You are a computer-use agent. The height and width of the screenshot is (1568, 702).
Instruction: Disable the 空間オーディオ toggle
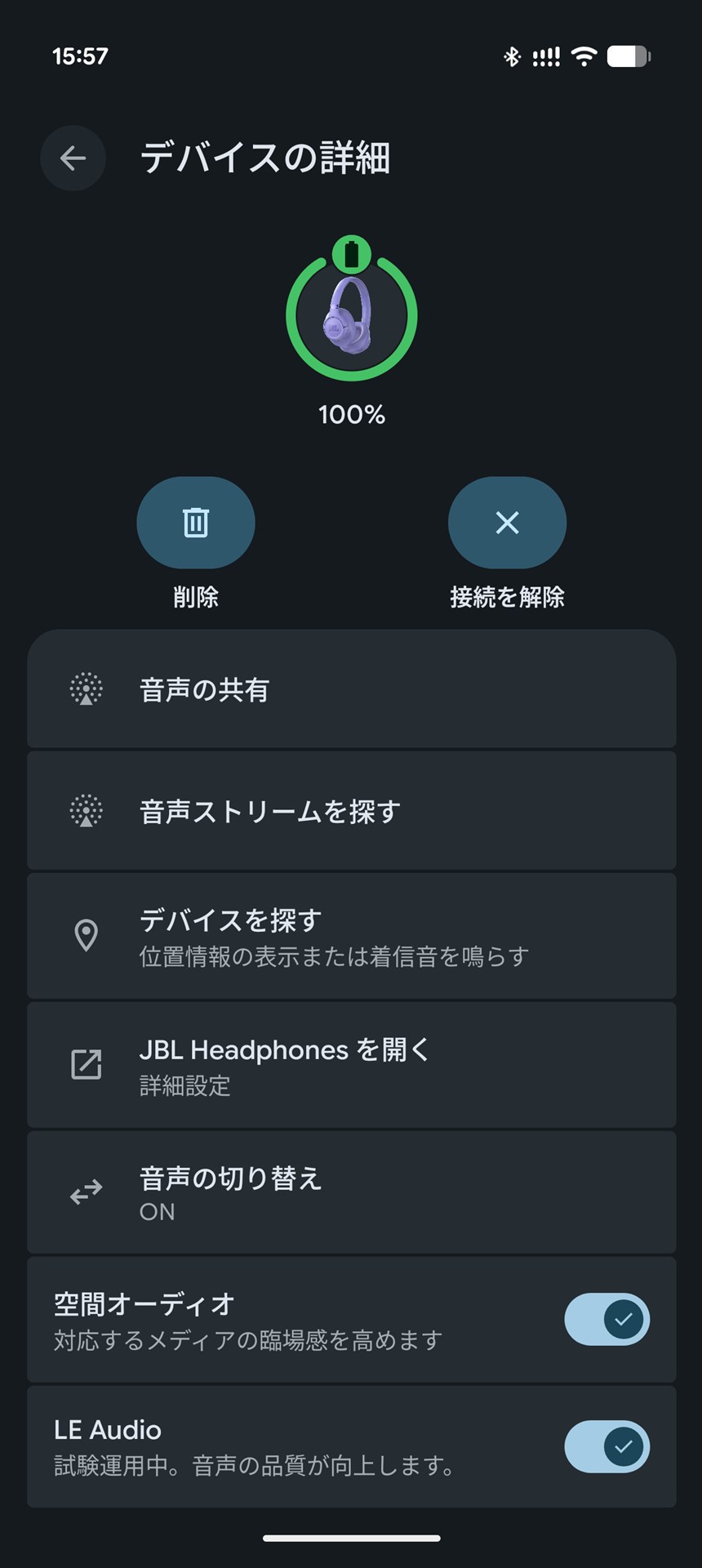(606, 1319)
